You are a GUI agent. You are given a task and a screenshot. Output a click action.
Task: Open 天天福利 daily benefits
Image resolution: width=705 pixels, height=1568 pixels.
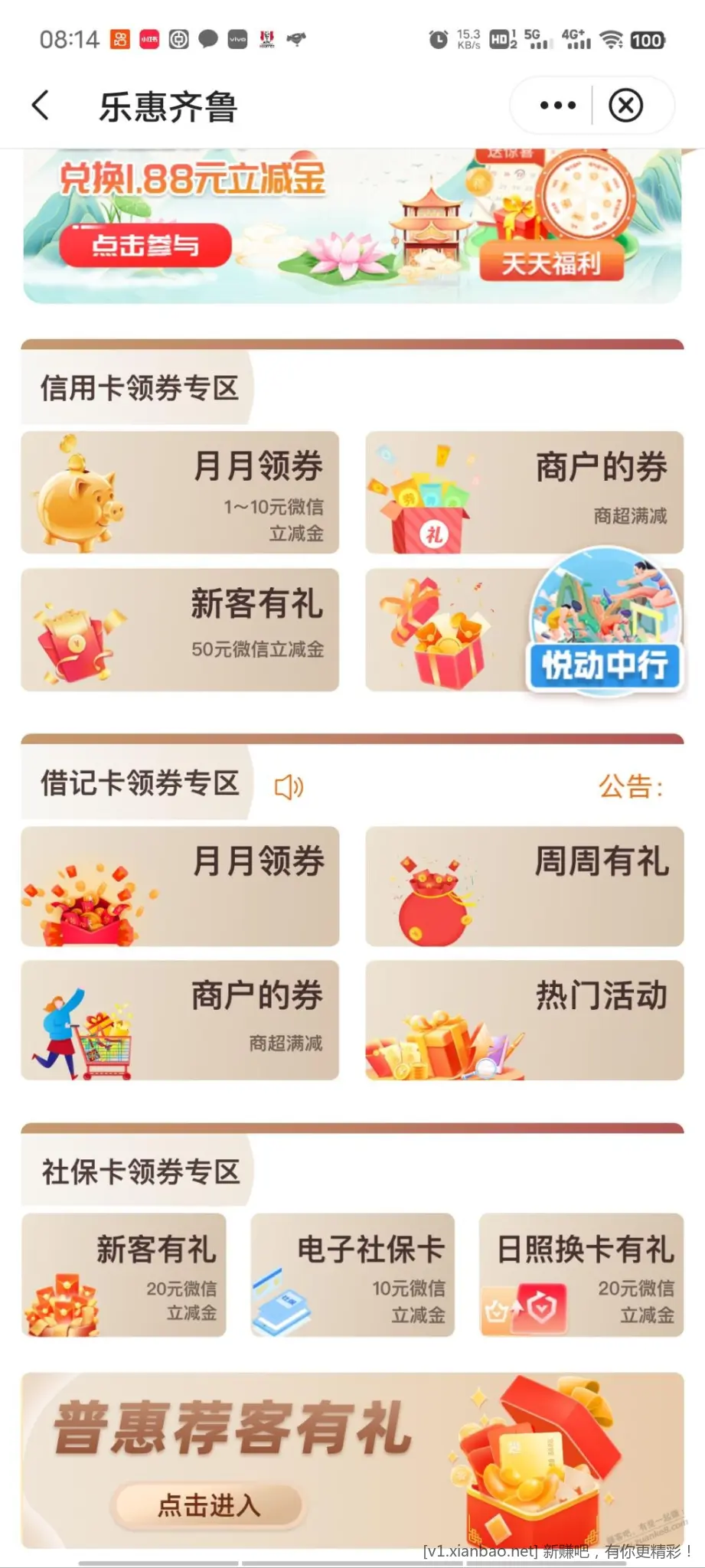tap(550, 263)
